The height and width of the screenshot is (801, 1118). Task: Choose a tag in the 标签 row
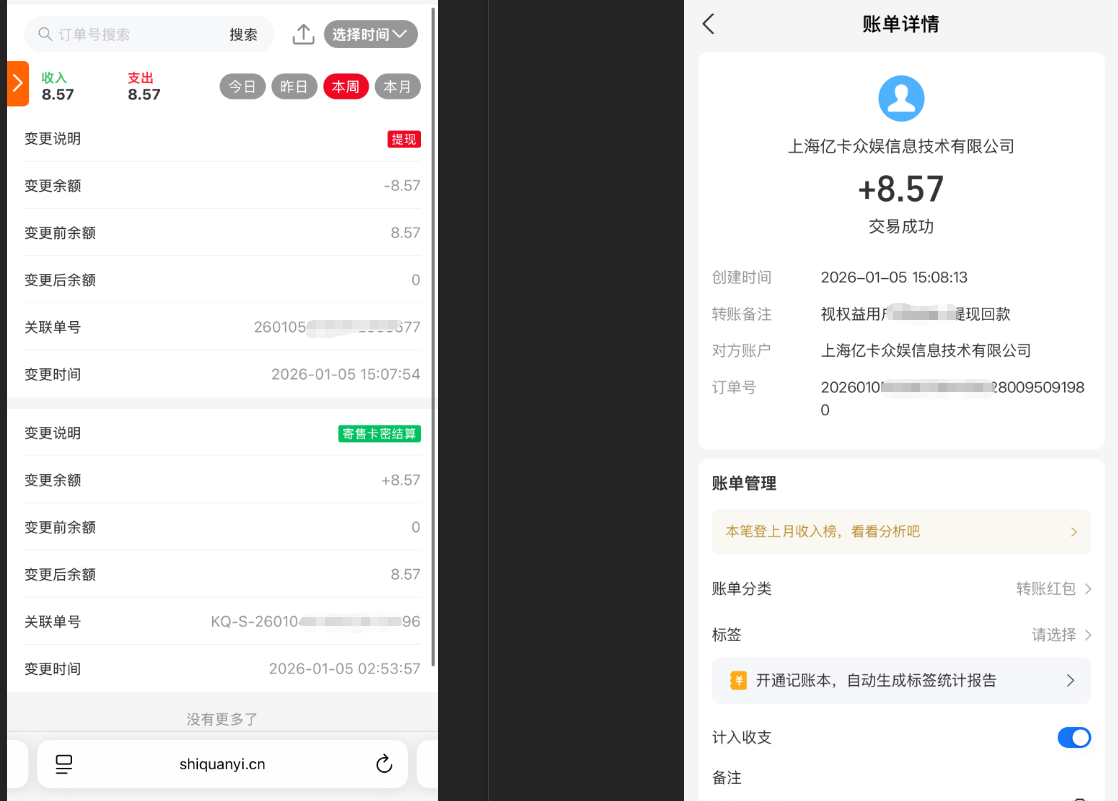click(1060, 635)
